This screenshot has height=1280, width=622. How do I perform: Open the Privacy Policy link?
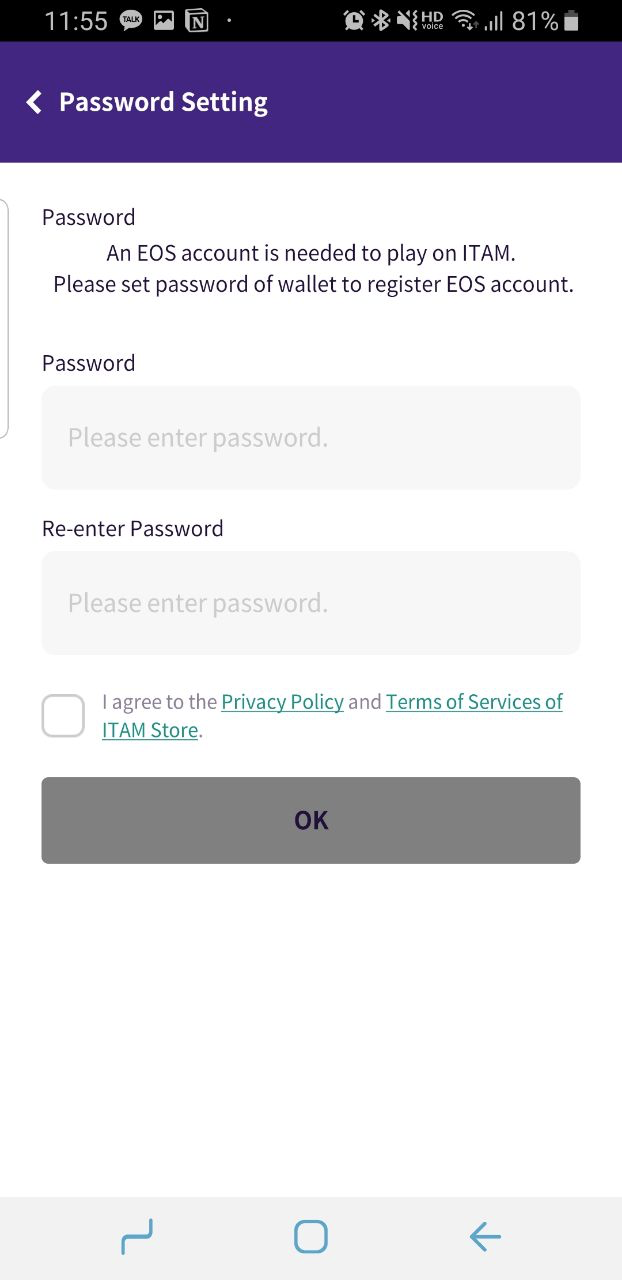click(x=282, y=702)
